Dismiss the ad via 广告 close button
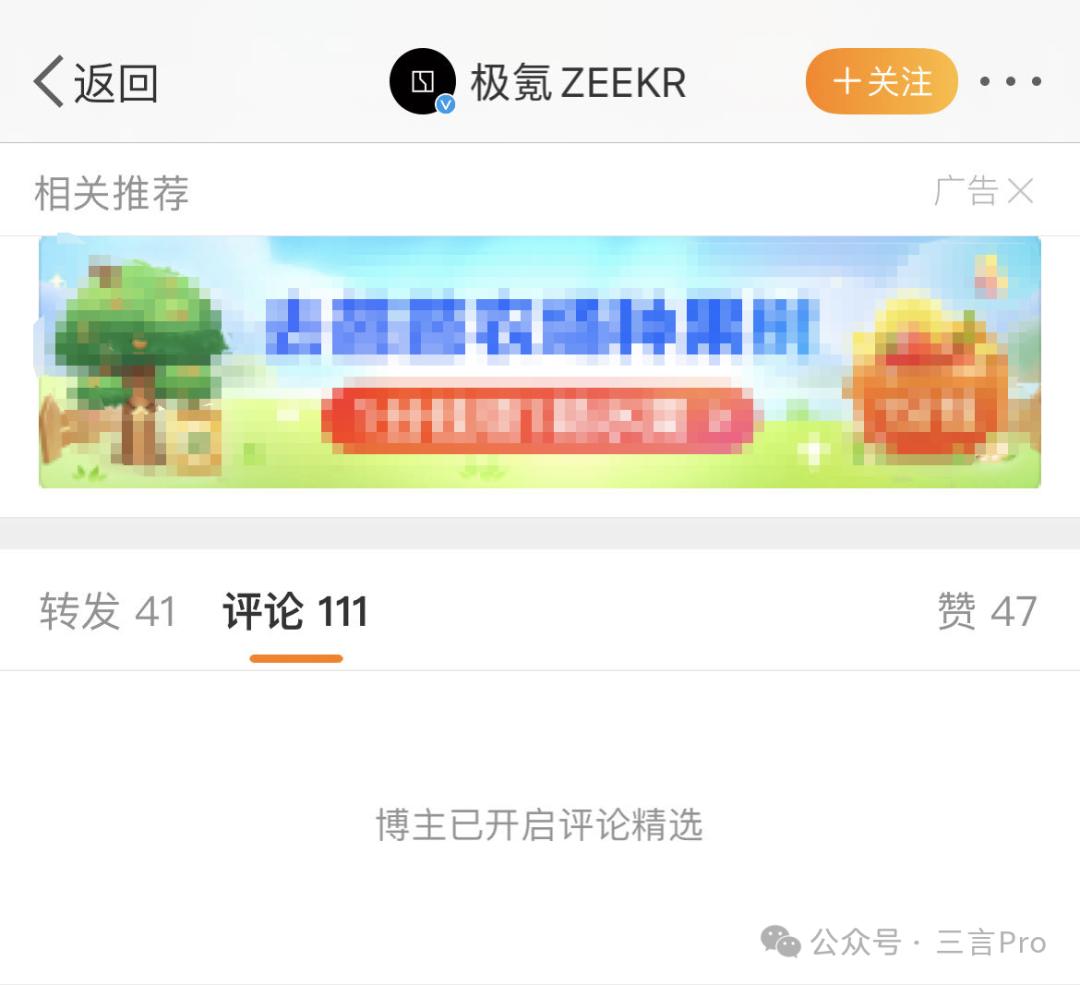 click(x=1019, y=191)
